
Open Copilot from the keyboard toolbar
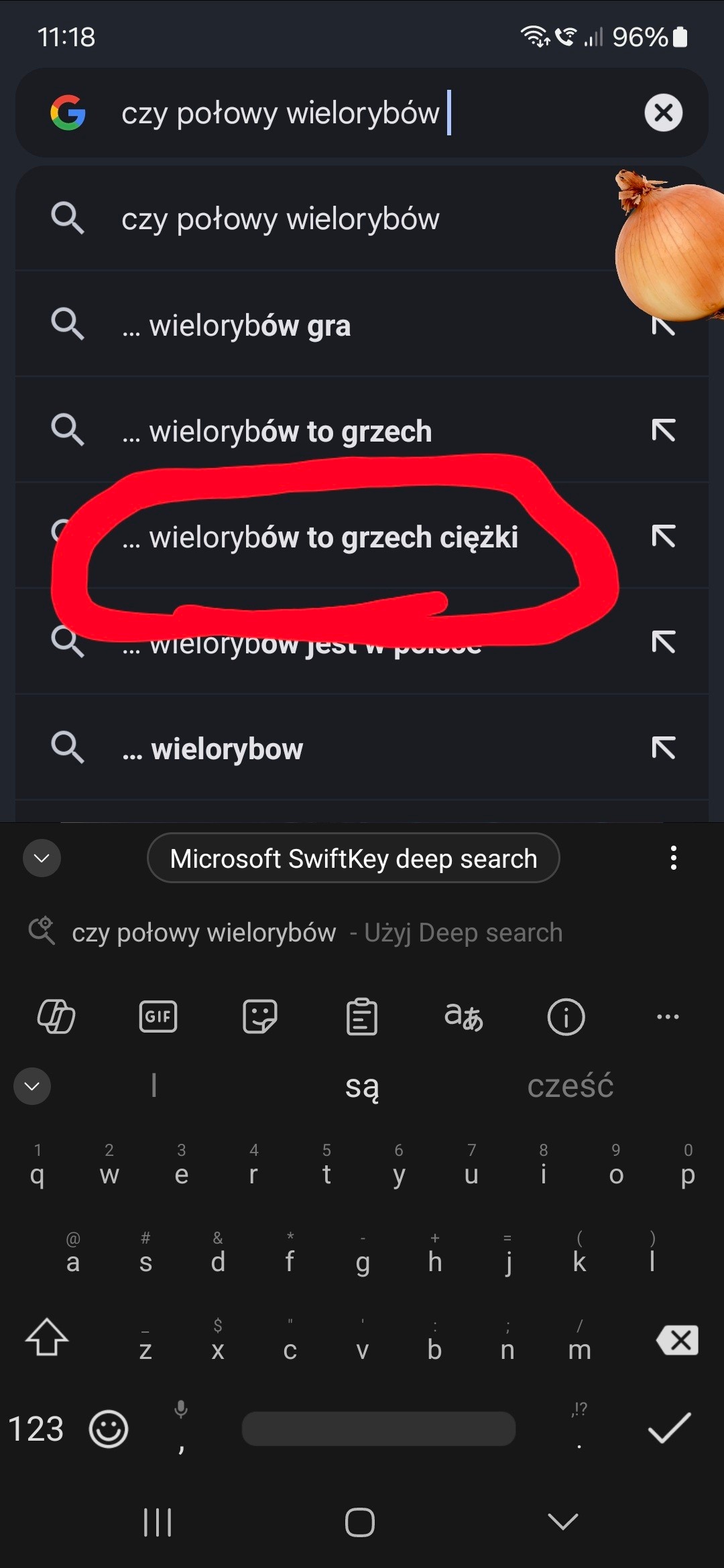click(x=56, y=1017)
